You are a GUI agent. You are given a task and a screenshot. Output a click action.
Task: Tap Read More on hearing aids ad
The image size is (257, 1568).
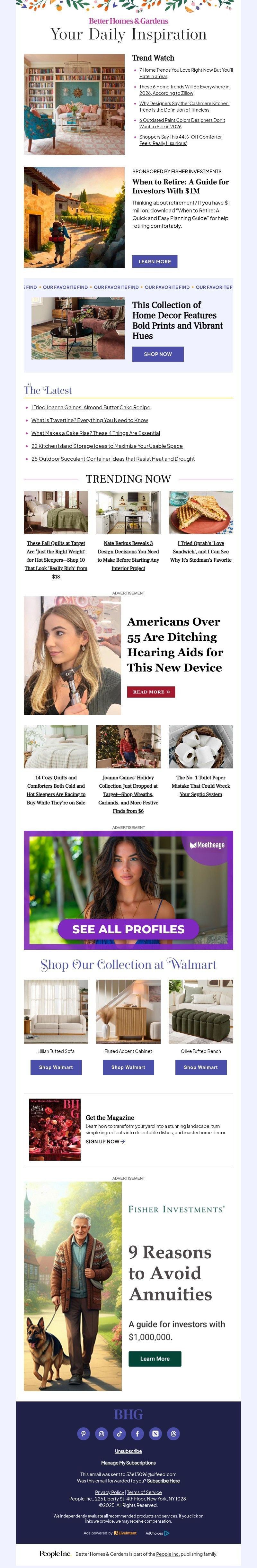tap(151, 692)
